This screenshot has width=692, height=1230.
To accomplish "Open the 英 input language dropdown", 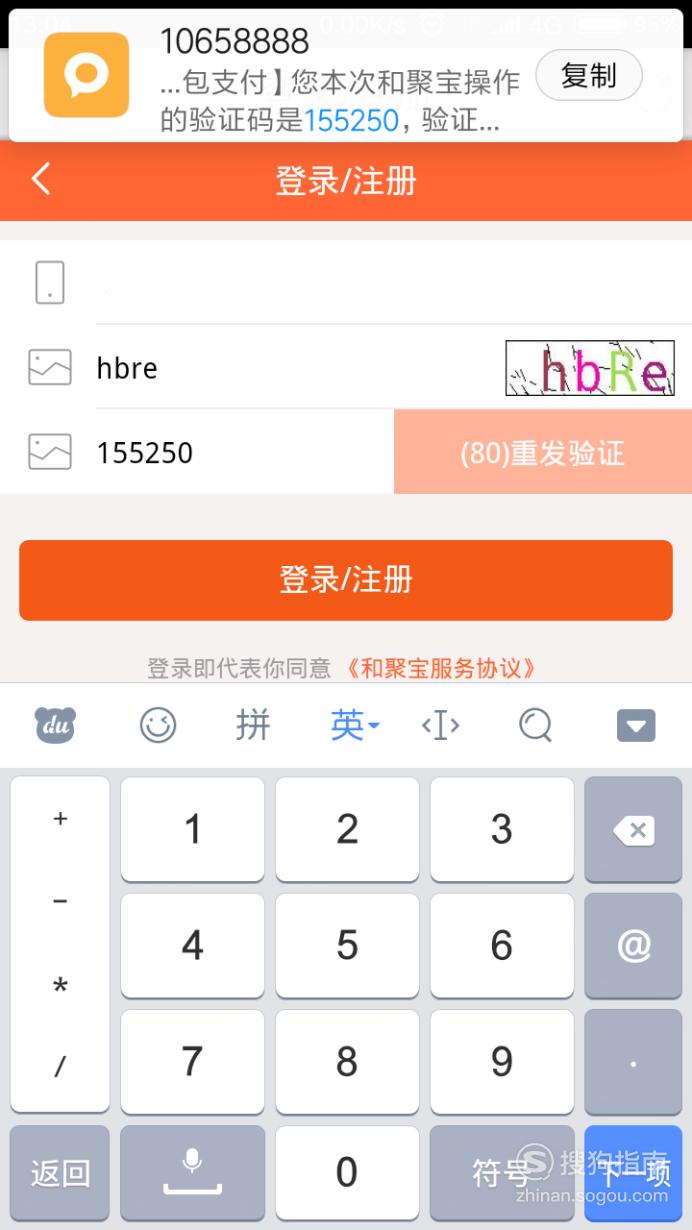I will click(x=354, y=725).
